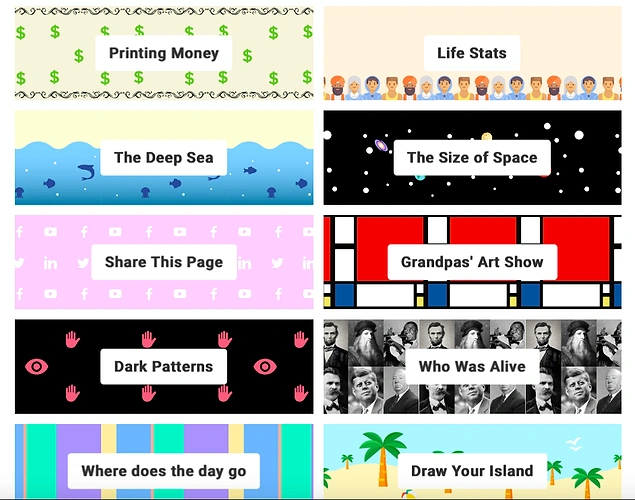This screenshot has width=635, height=500.
Task: Open the Life Stats card
Action: 472,53
